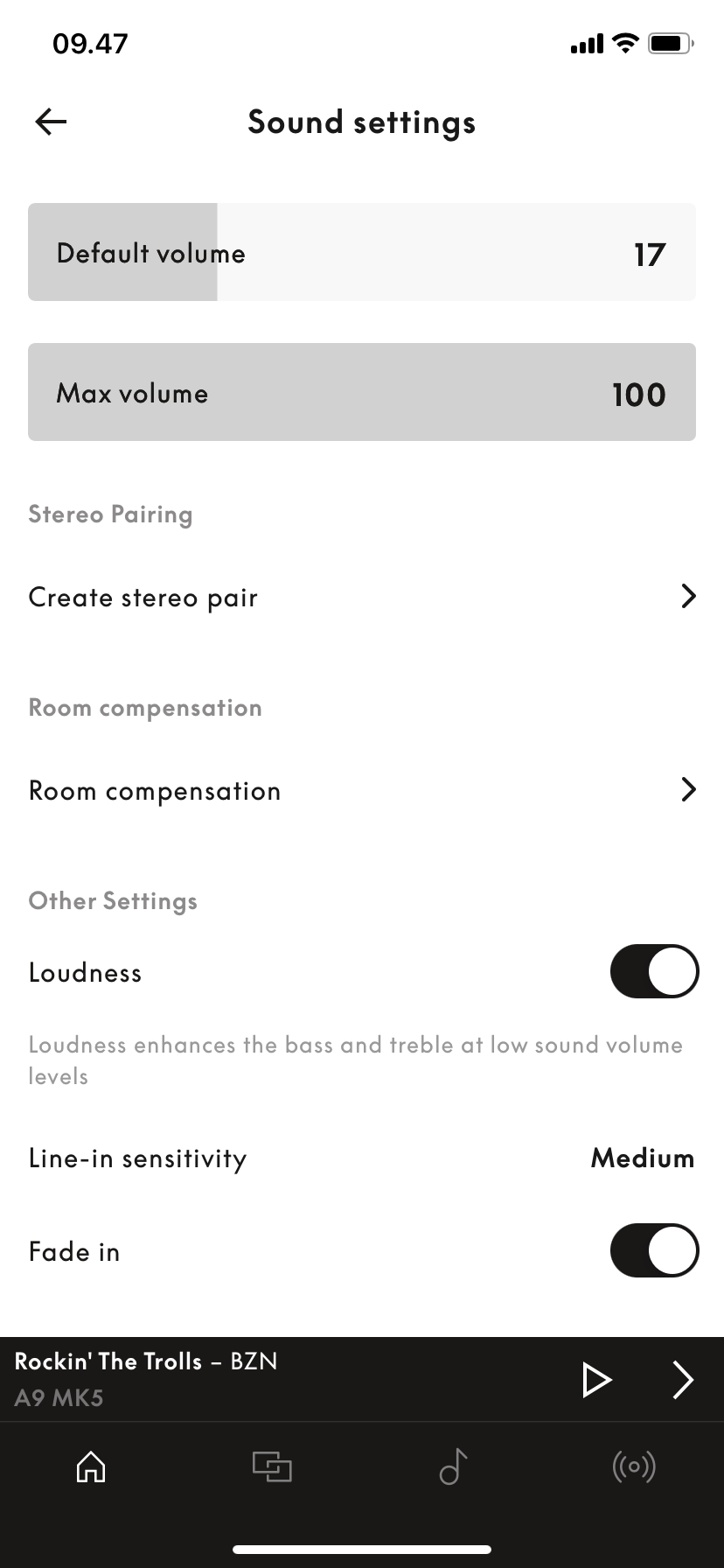The width and height of the screenshot is (724, 1568).
Task: Adjust the Default volume slider
Action: (362, 252)
